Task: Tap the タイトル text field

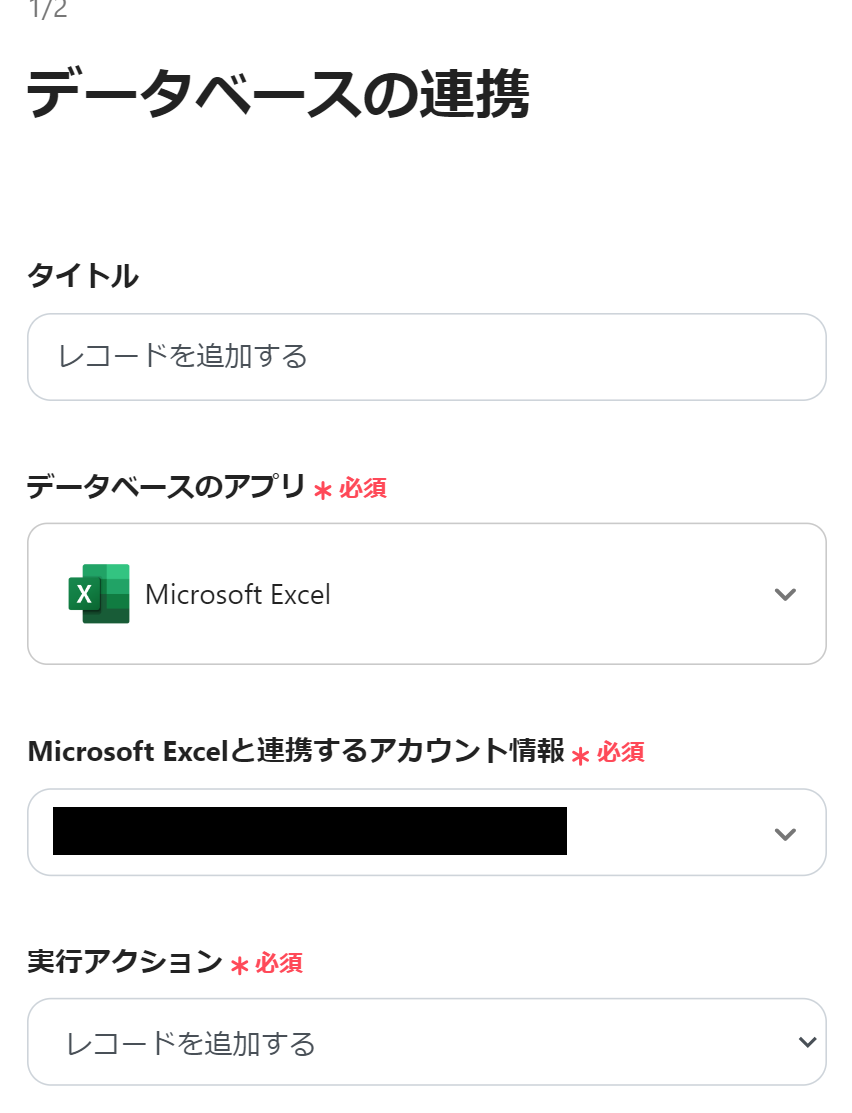Action: (426, 357)
